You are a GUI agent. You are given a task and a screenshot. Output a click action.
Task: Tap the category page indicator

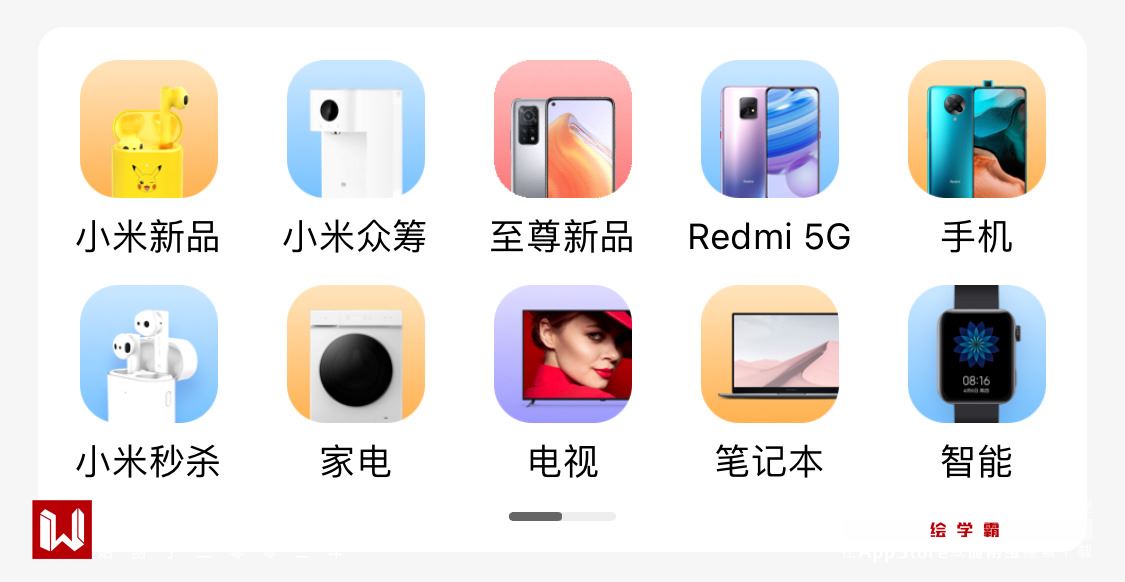click(x=562, y=516)
